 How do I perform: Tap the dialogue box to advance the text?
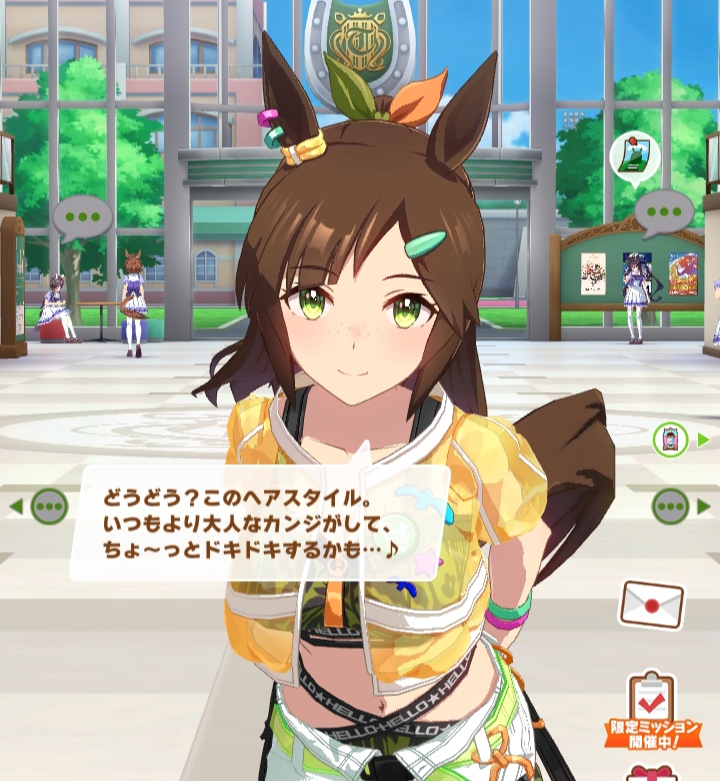click(260, 521)
